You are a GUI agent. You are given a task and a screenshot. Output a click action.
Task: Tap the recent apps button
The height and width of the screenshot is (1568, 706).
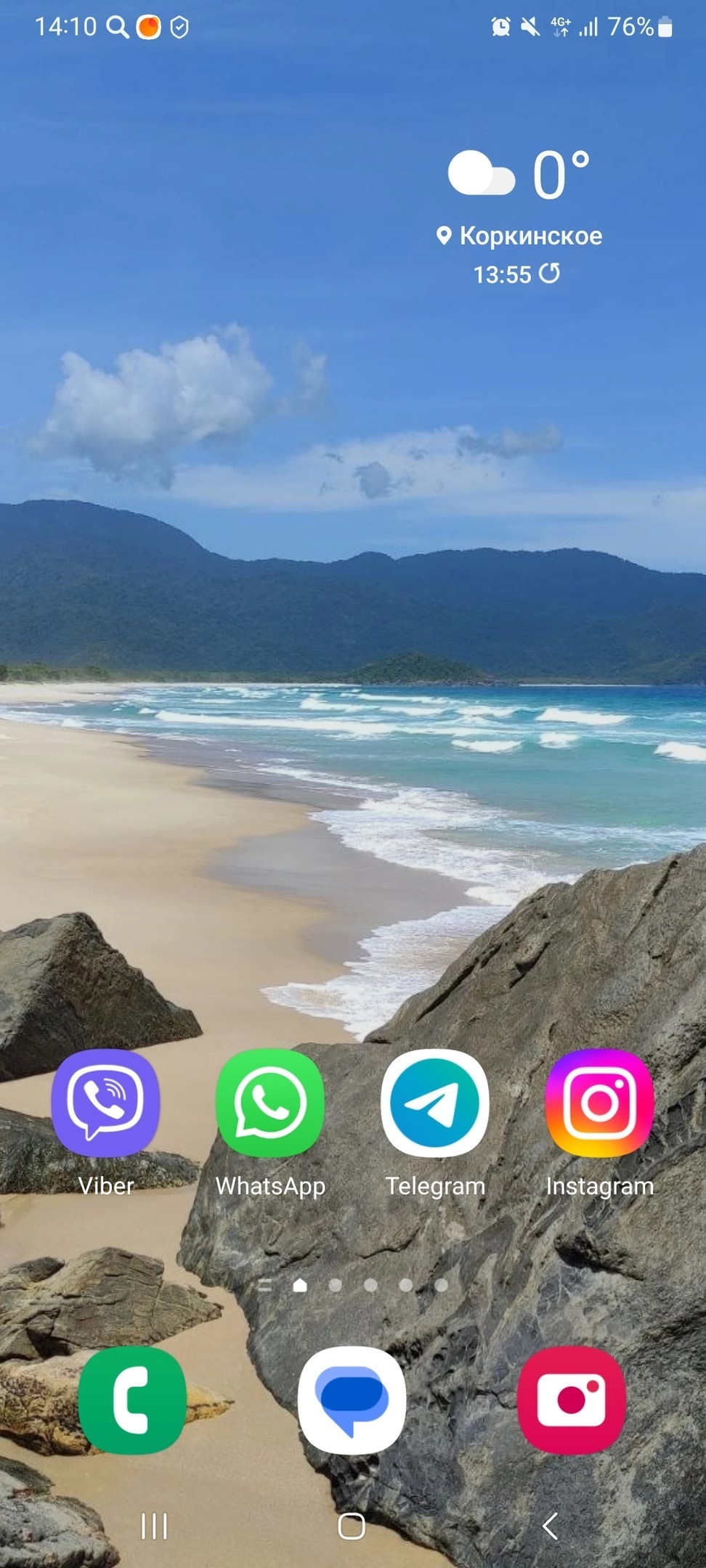coord(154,1526)
